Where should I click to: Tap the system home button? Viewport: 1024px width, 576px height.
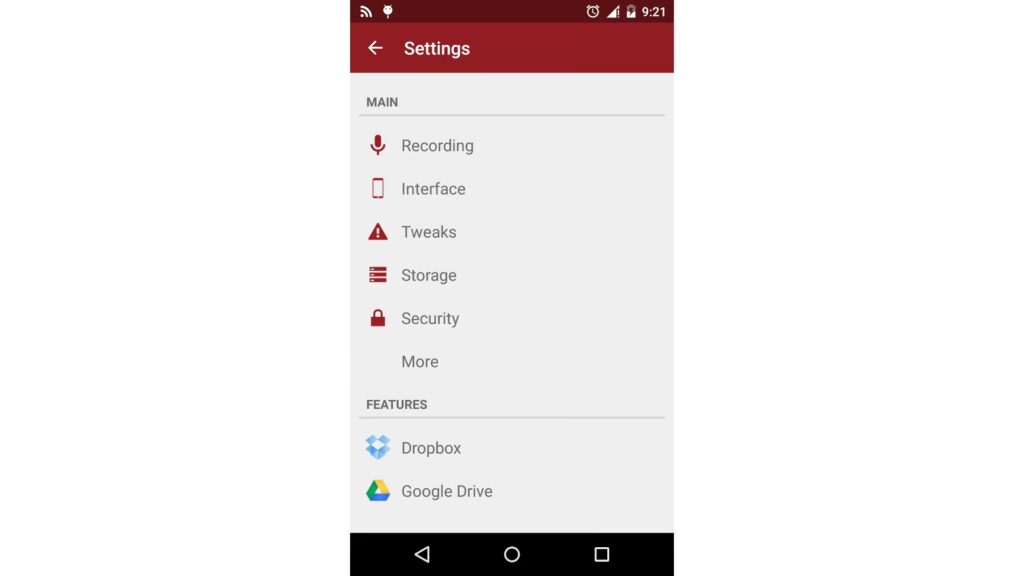(x=512, y=554)
